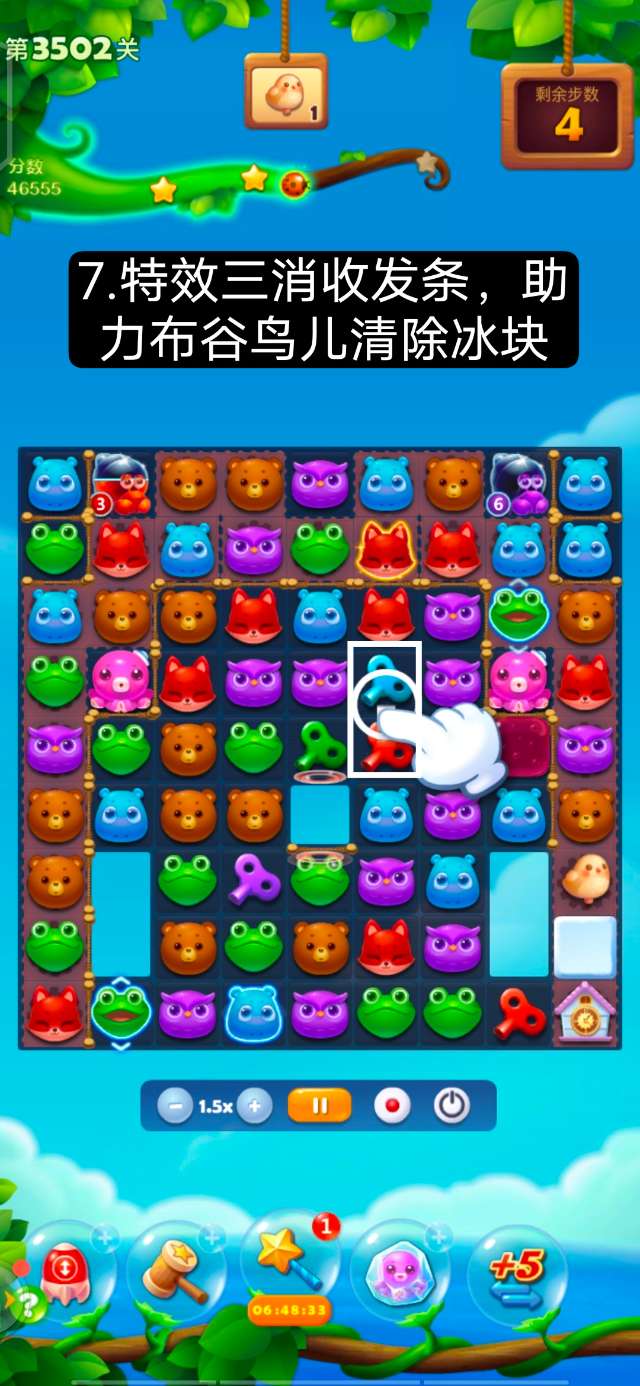Increase playback speed with plus button
The height and width of the screenshot is (1386, 640).
(254, 1106)
